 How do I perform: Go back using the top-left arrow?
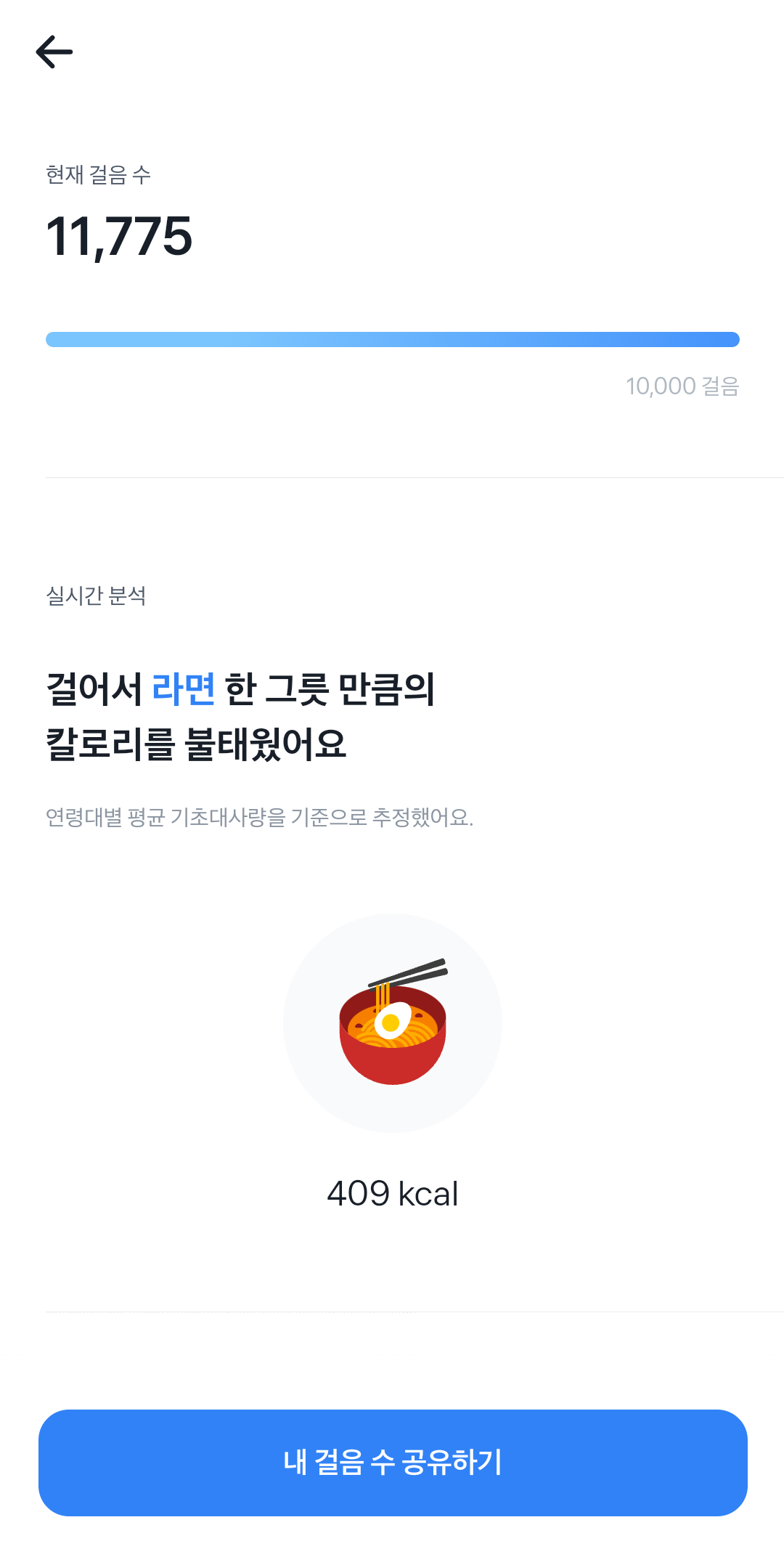click(x=54, y=52)
